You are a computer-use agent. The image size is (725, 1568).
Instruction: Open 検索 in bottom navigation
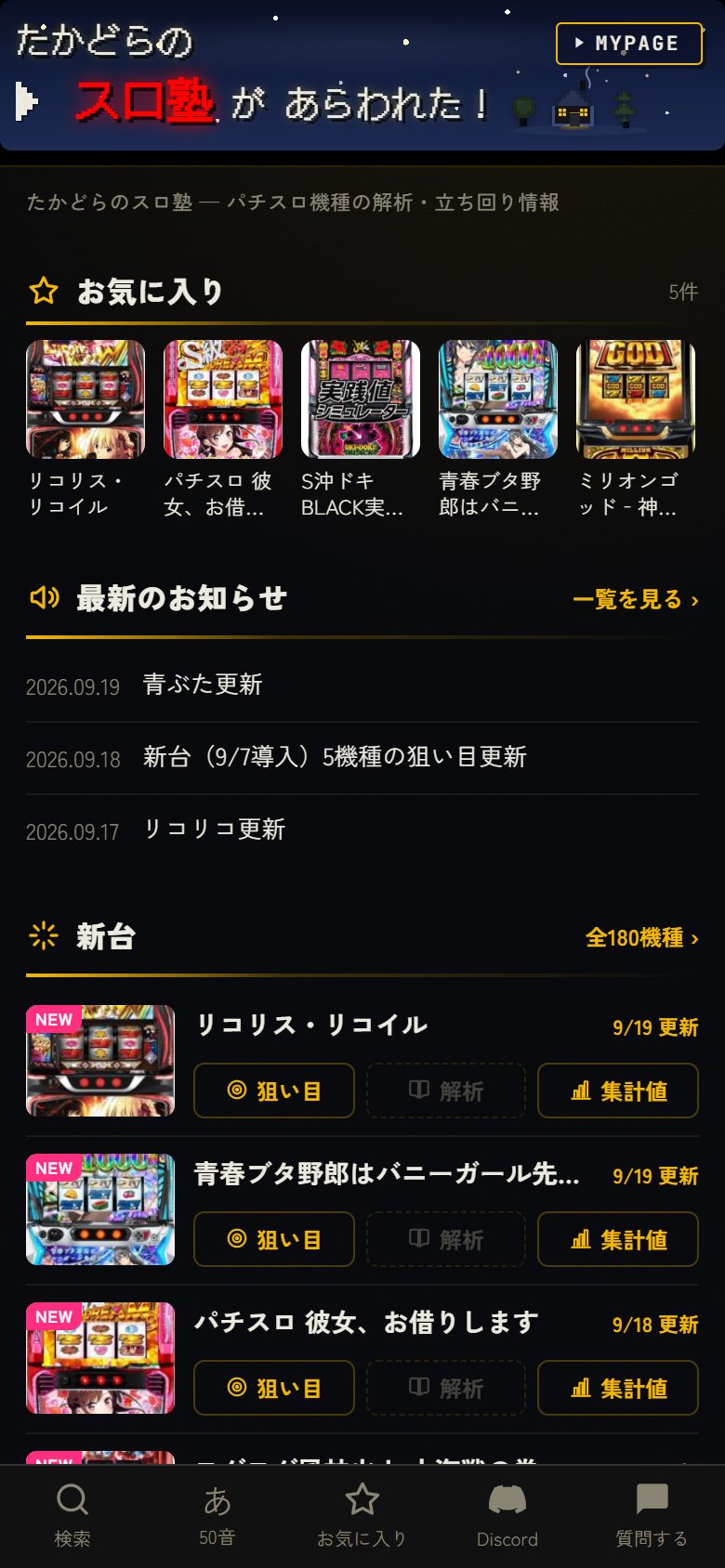72,1516
